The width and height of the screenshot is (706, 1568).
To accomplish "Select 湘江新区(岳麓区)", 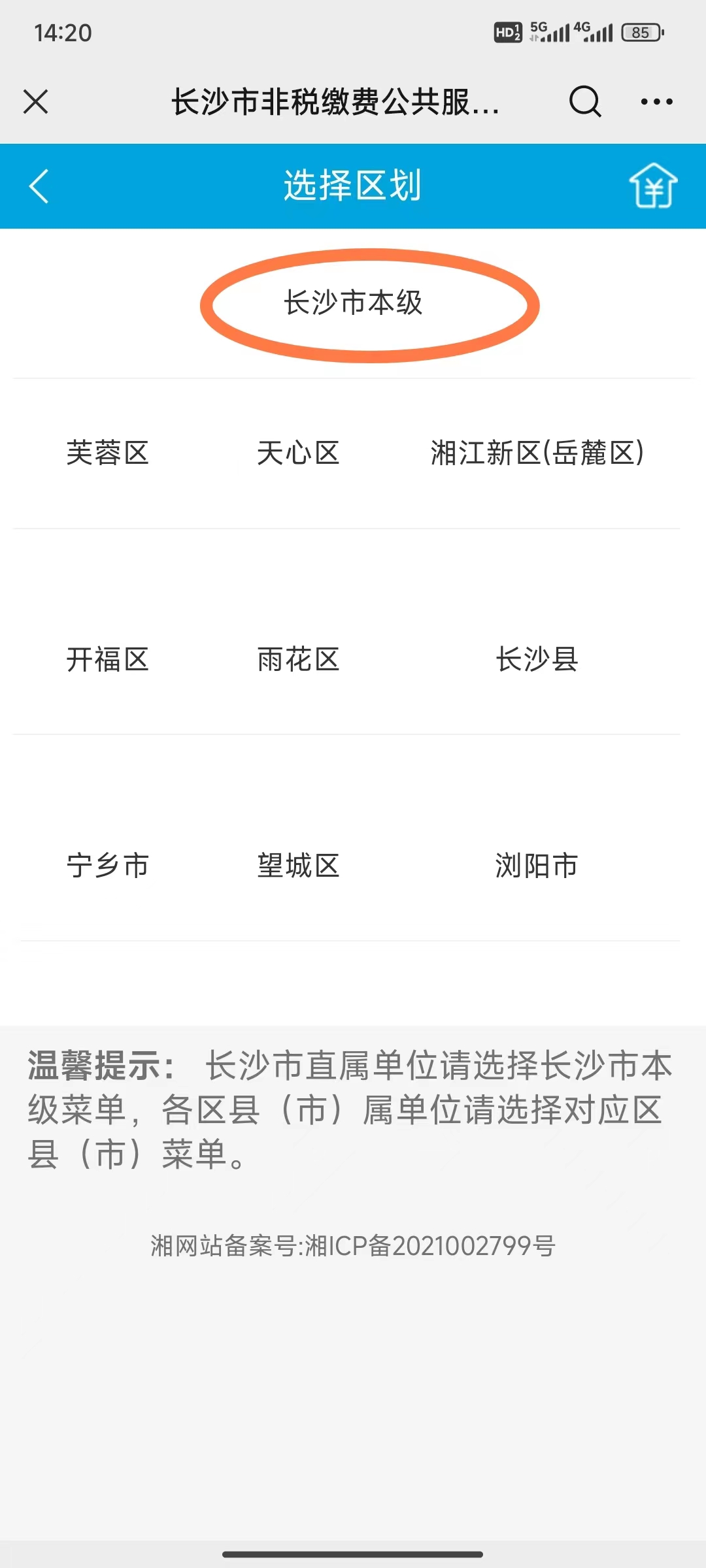I will [537, 453].
